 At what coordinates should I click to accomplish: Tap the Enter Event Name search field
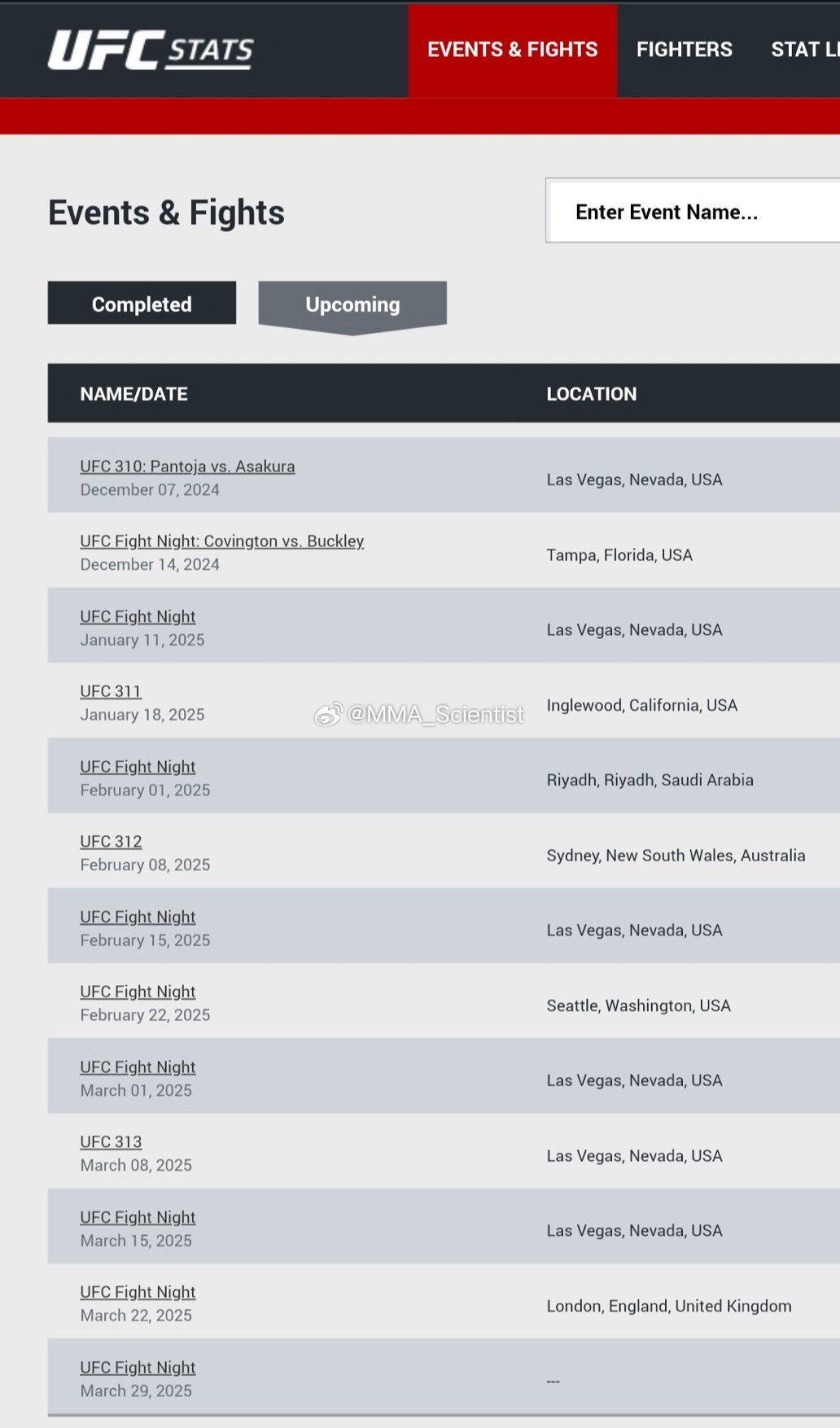point(692,212)
